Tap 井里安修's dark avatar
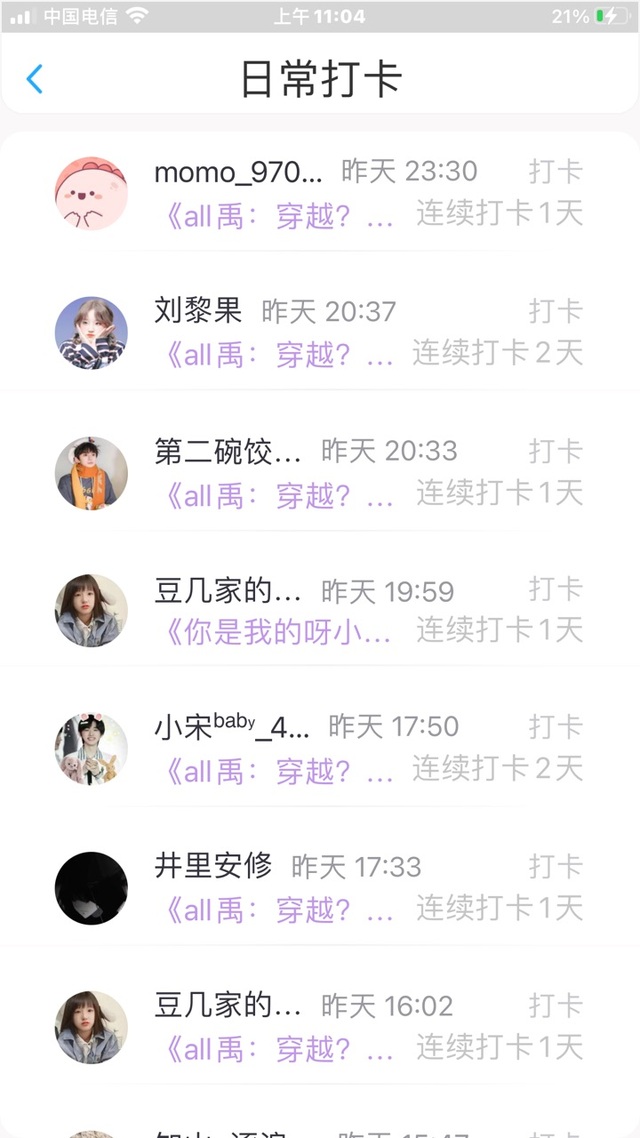The width and height of the screenshot is (640, 1138). click(x=91, y=888)
